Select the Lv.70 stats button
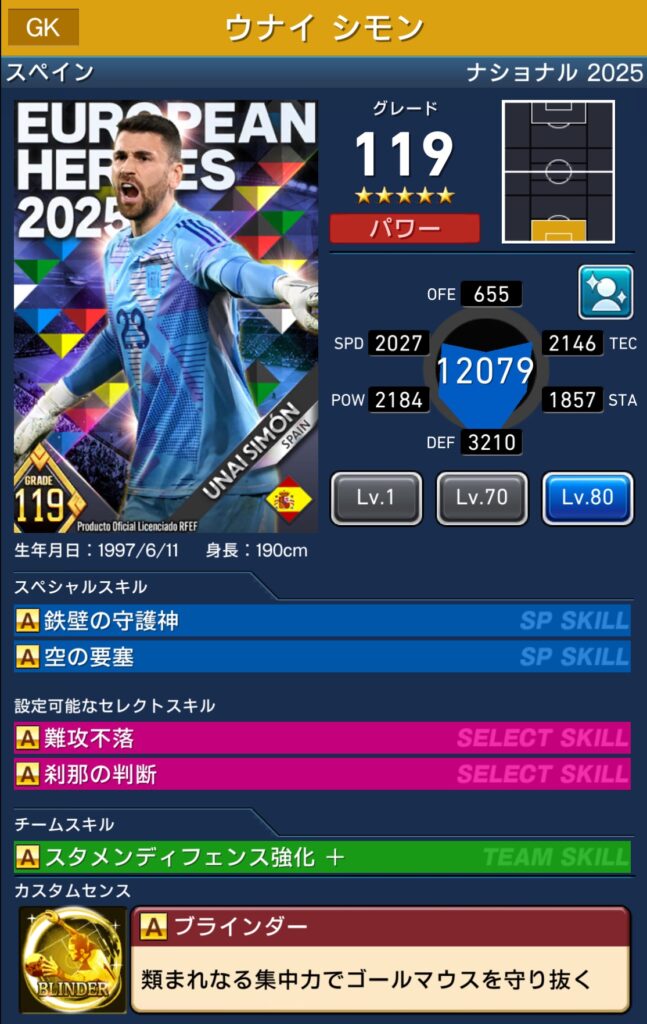The width and height of the screenshot is (647, 1024). (482, 498)
